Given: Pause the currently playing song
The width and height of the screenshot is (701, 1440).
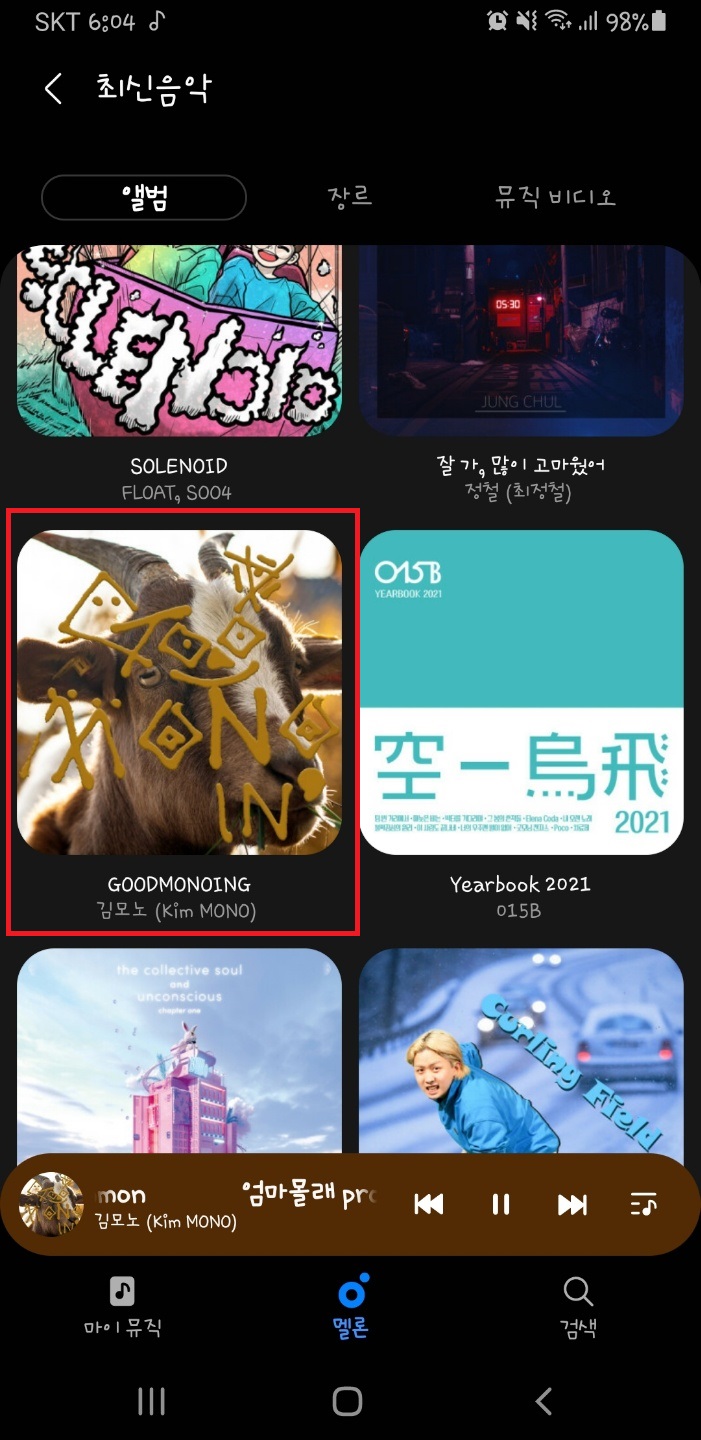Looking at the screenshot, I should pyautogui.click(x=501, y=1204).
